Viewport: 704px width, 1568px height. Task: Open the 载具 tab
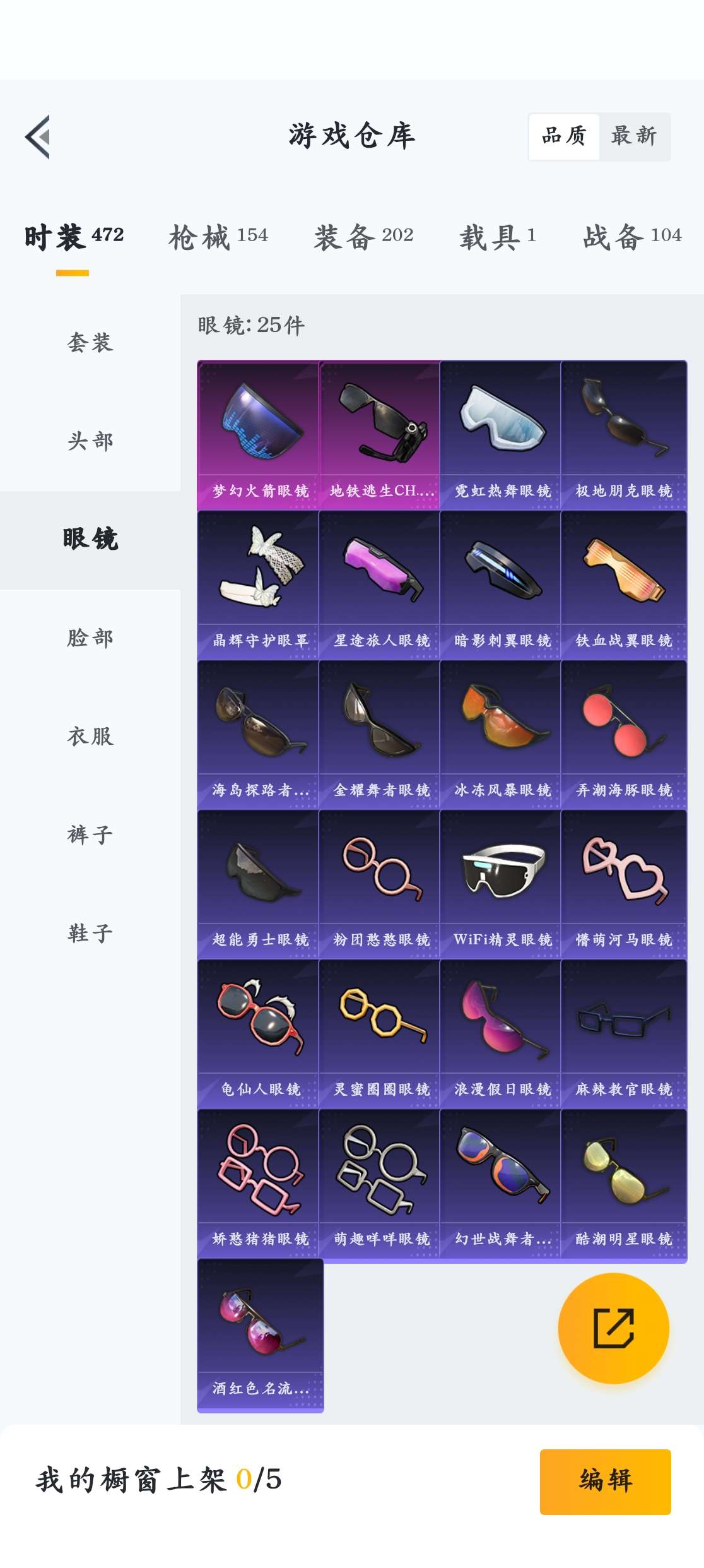[x=497, y=237]
